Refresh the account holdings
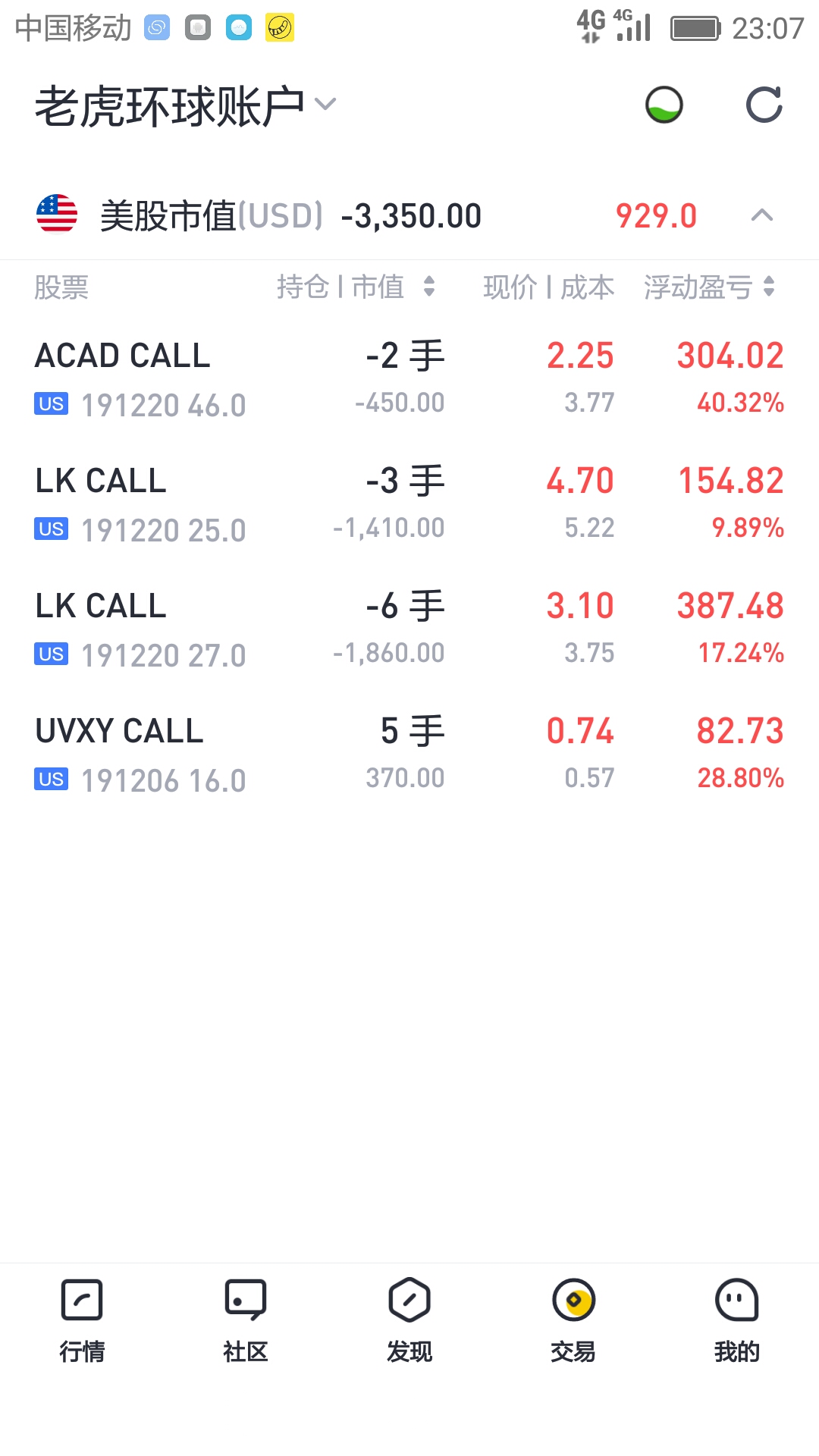The width and height of the screenshot is (819, 1456). point(764,105)
